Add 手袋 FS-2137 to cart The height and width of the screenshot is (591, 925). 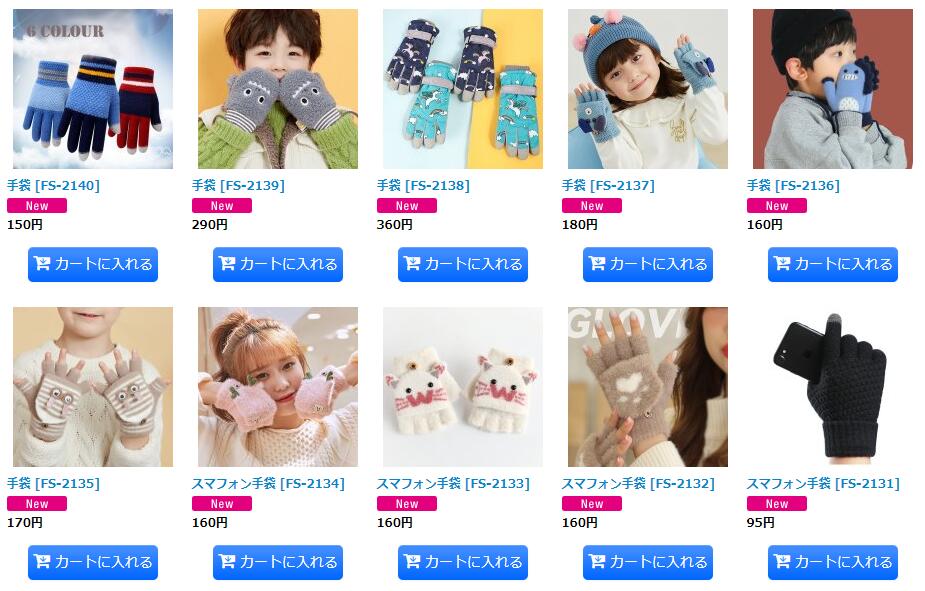coord(648,264)
